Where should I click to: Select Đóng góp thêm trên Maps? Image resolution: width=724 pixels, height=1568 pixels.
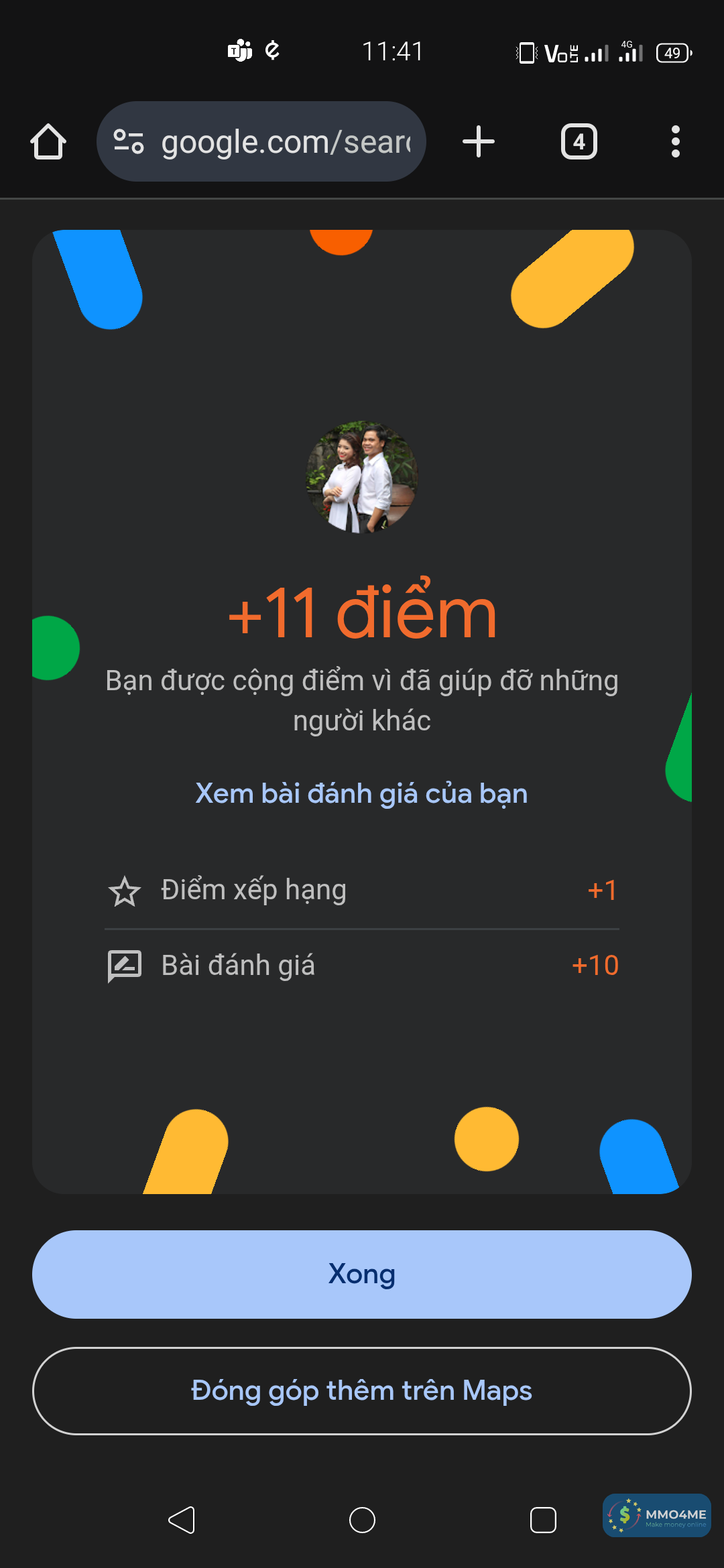[x=361, y=1390]
